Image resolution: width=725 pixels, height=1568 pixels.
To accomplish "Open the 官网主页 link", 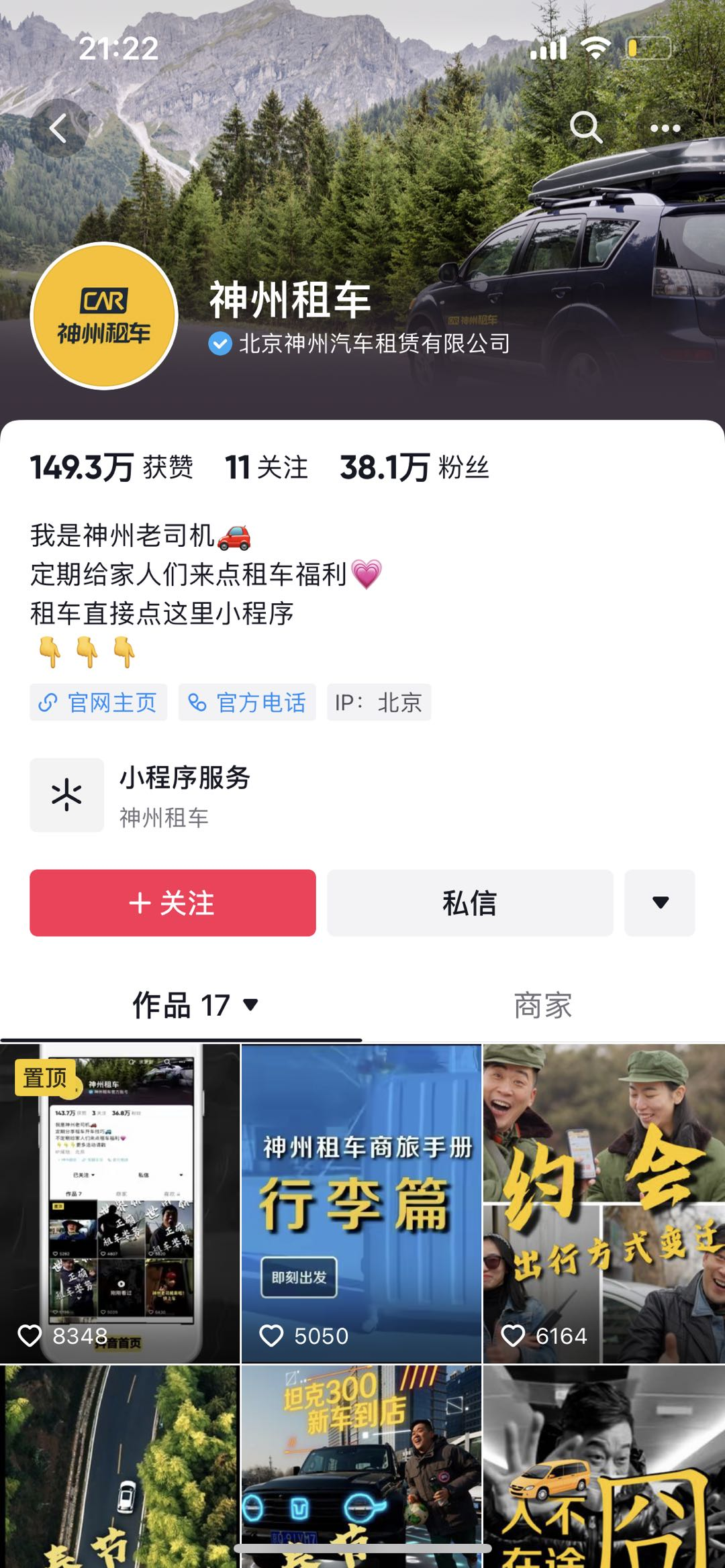I will point(99,702).
